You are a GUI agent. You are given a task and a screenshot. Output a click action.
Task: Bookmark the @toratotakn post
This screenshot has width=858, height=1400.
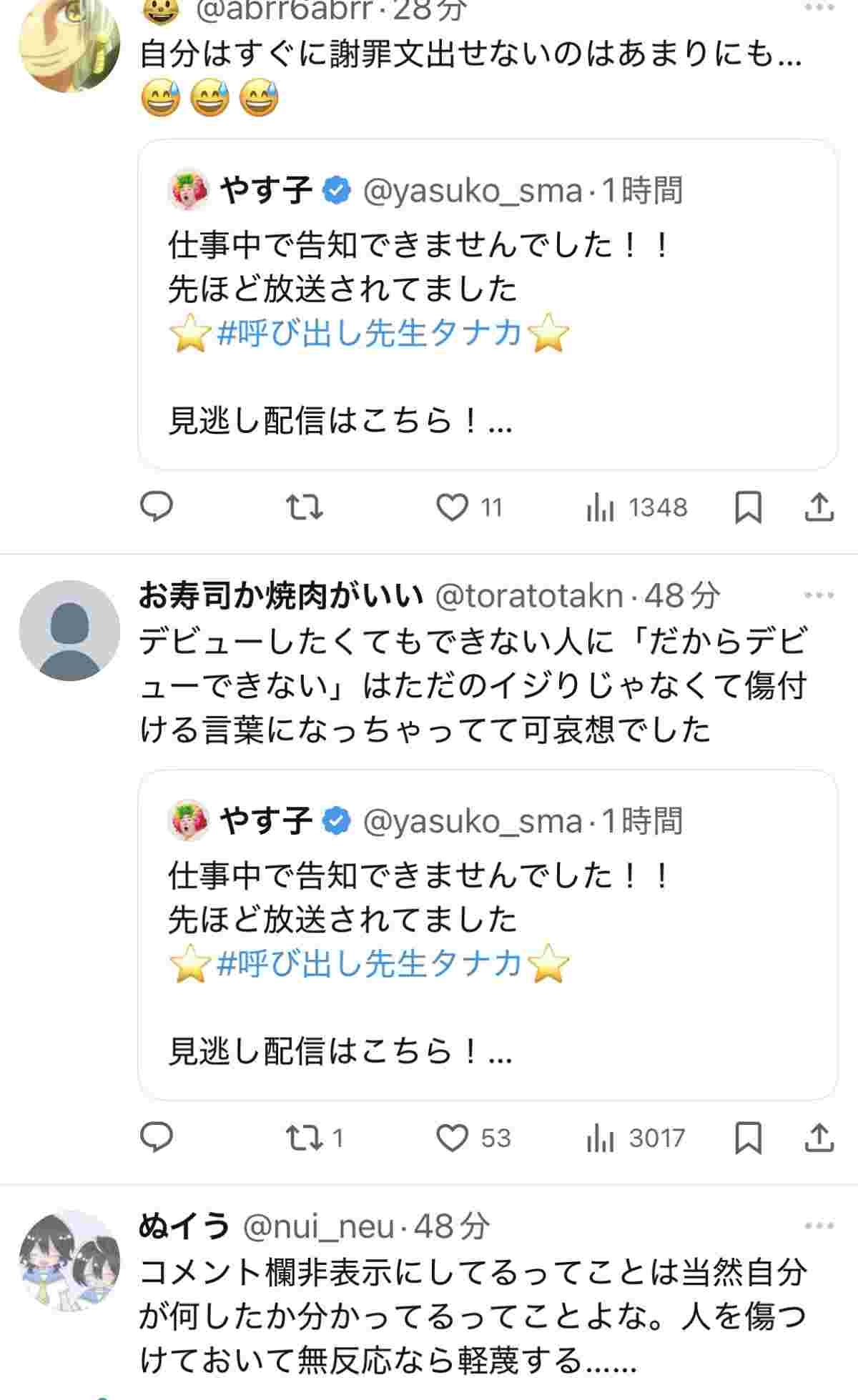tap(748, 1138)
